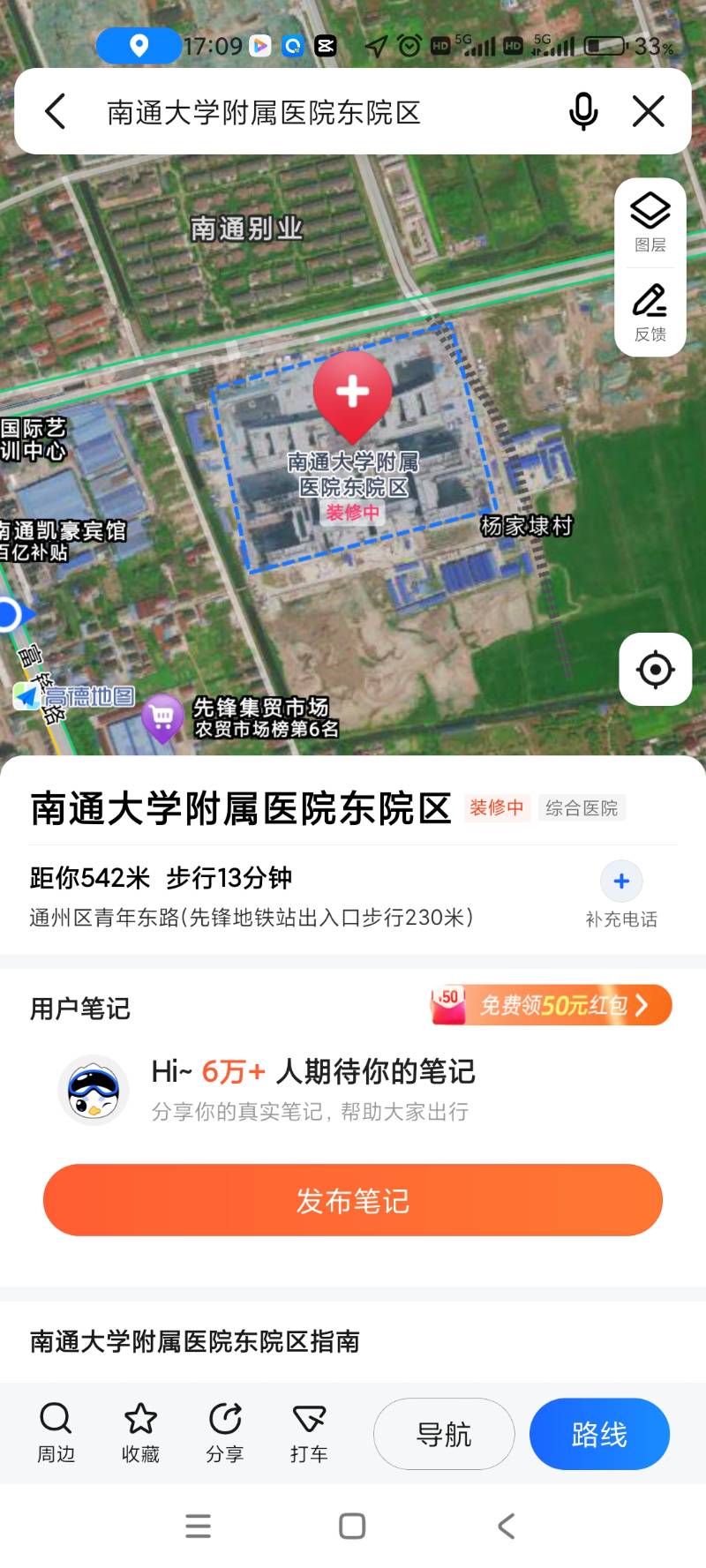Start navigation with 导航

(444, 1434)
